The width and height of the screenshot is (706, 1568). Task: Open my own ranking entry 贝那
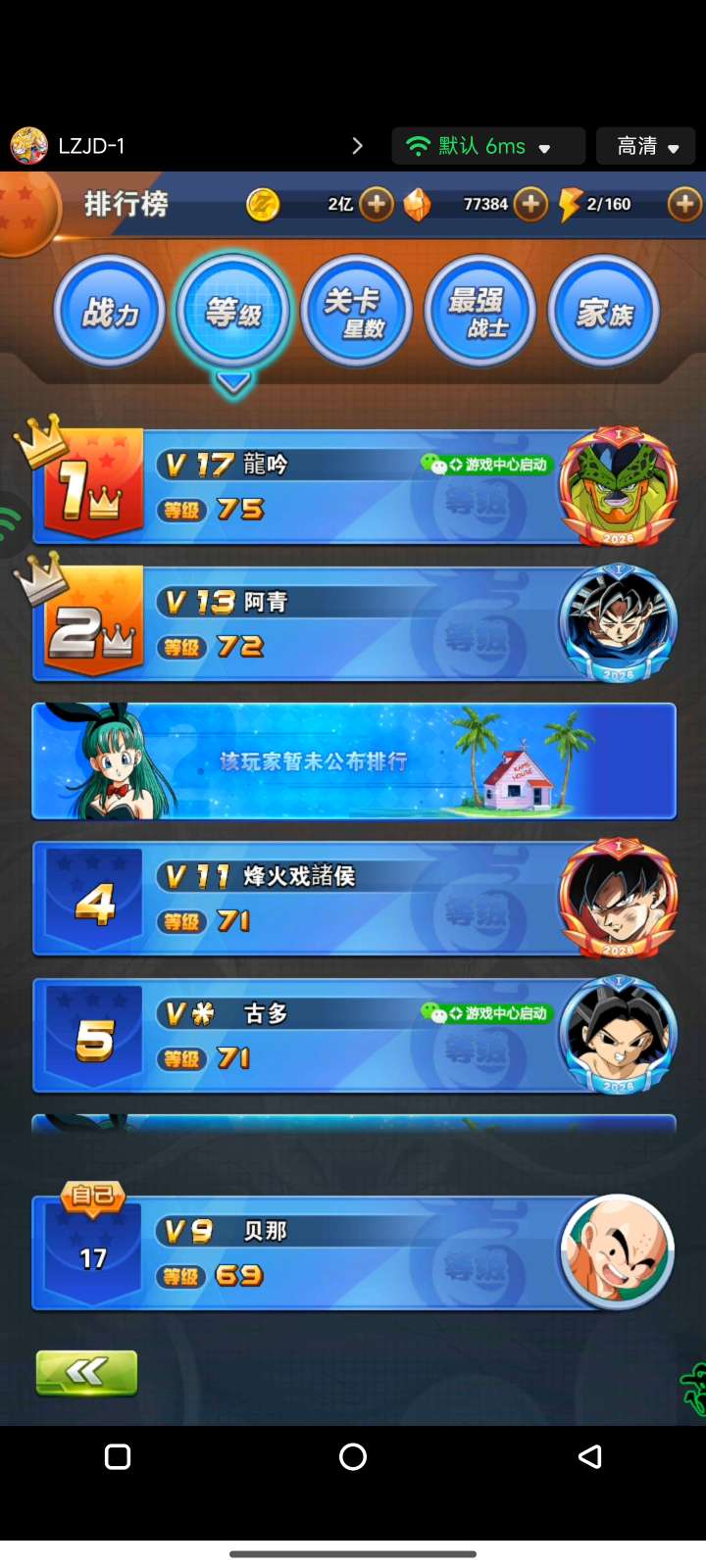(353, 1252)
